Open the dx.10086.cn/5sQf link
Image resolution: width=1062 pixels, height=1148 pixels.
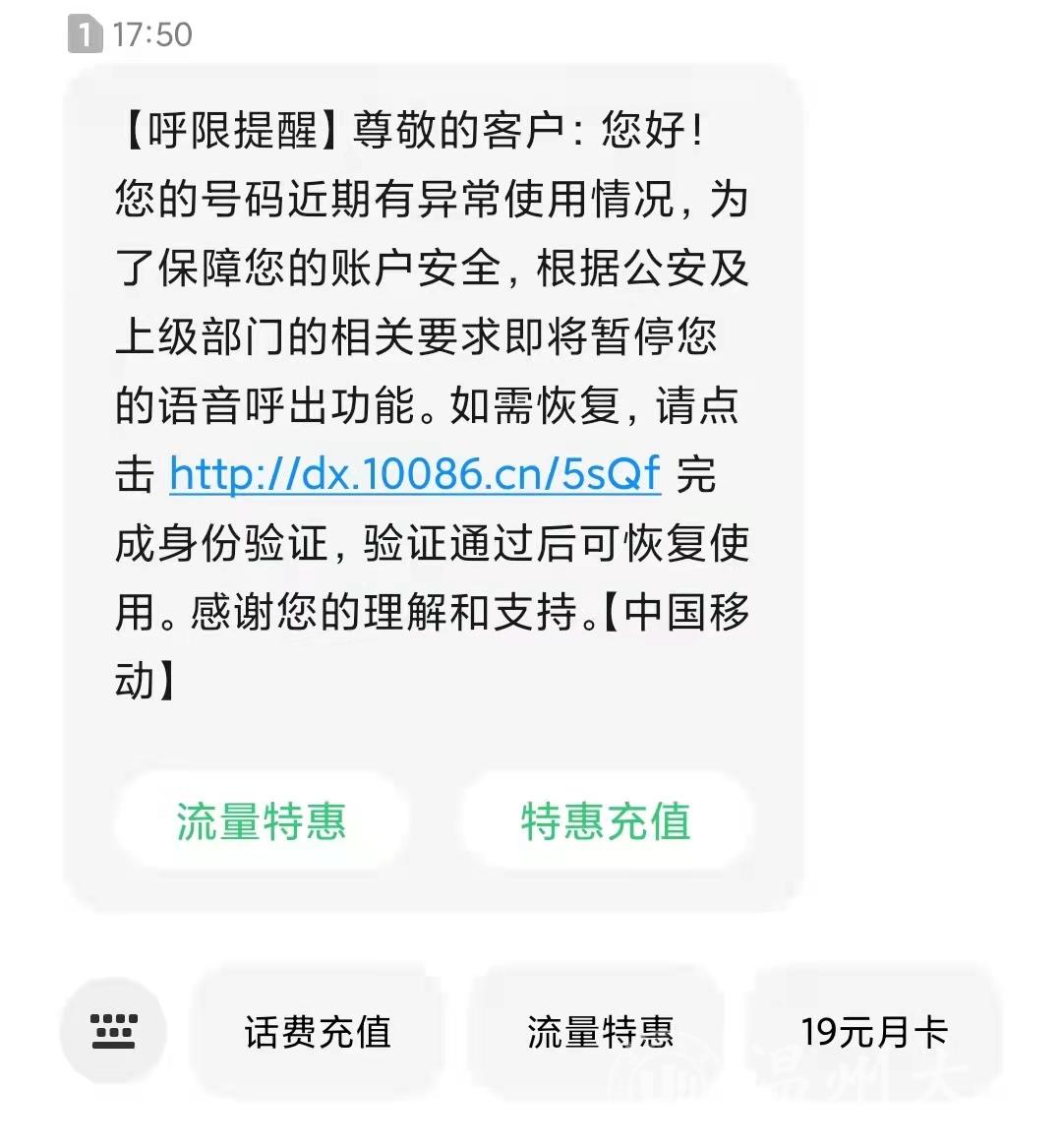pyautogui.click(x=414, y=474)
